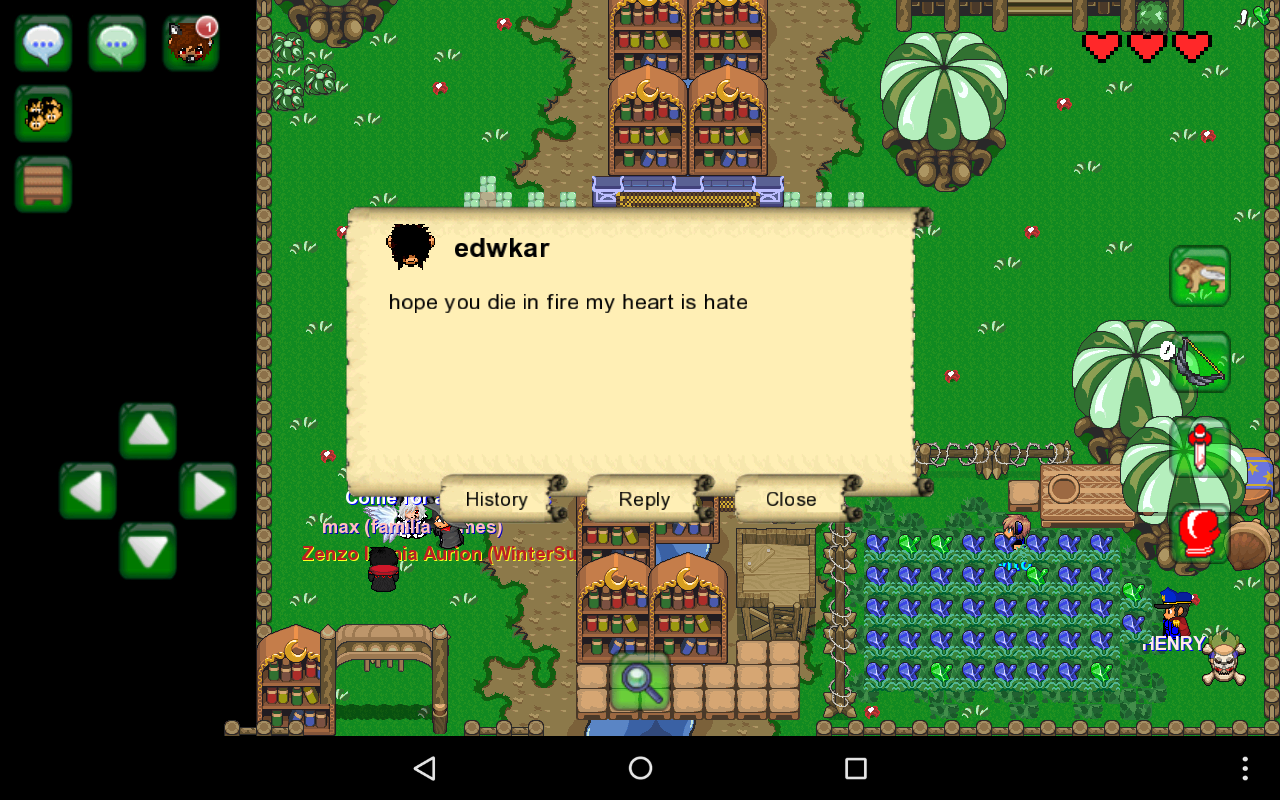This screenshot has width=1280, height=800.
Task: Reply to edwkar's message
Action: point(644,499)
